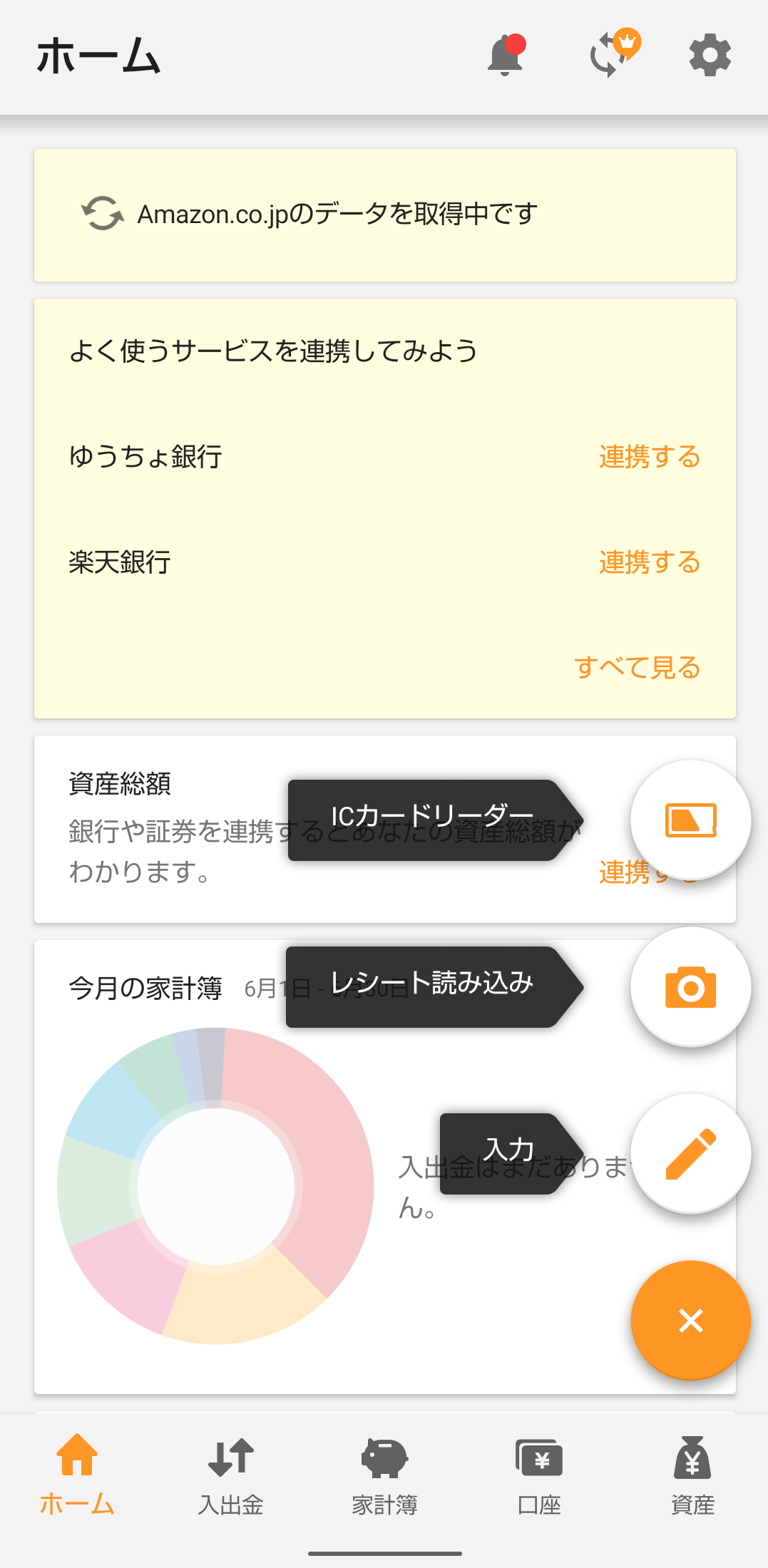The width and height of the screenshot is (768, 1568).
Task: Open the notifications bell
Action: (506, 56)
